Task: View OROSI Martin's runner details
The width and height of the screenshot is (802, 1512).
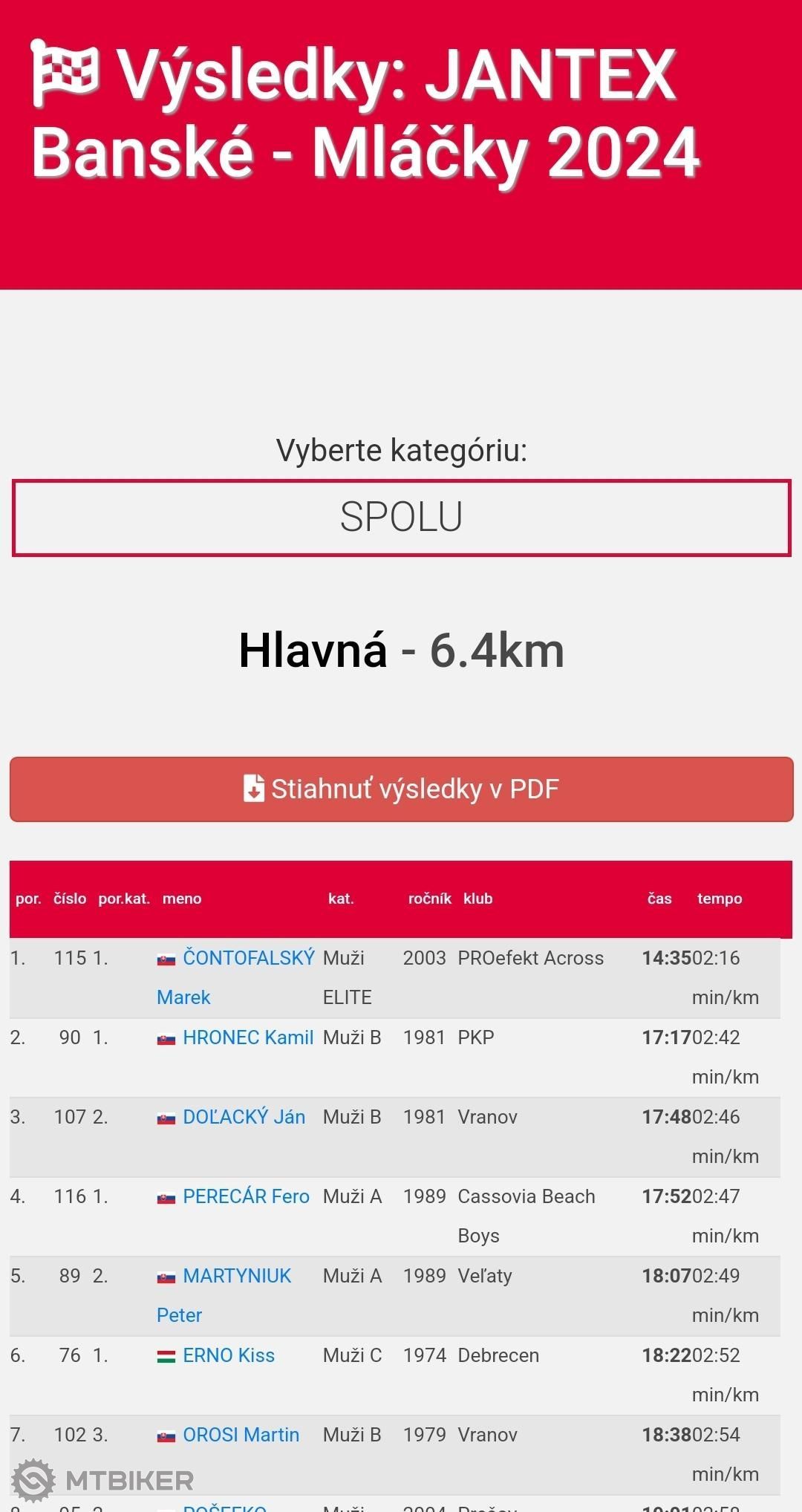Action: (x=241, y=1435)
